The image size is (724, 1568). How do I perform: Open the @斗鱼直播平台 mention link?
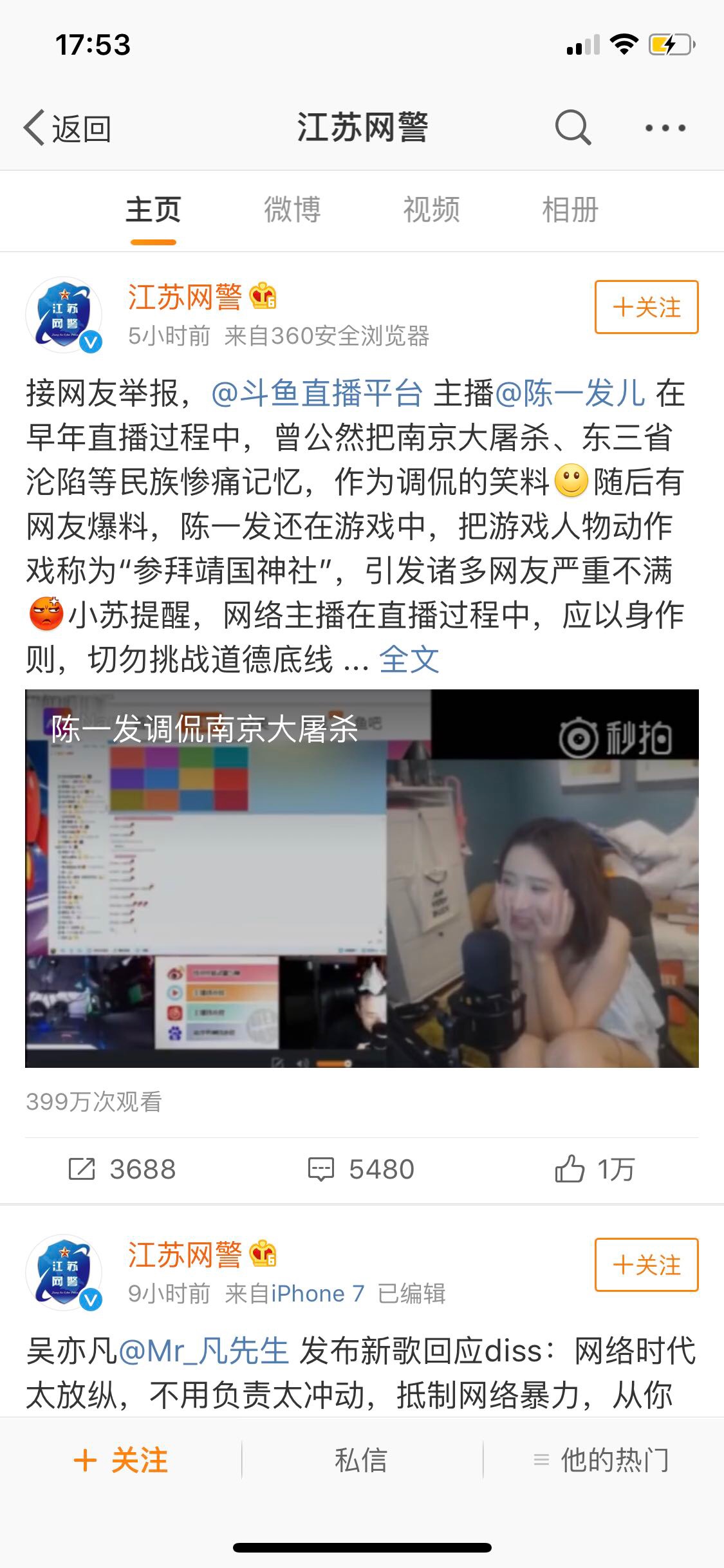pyautogui.click(x=317, y=393)
